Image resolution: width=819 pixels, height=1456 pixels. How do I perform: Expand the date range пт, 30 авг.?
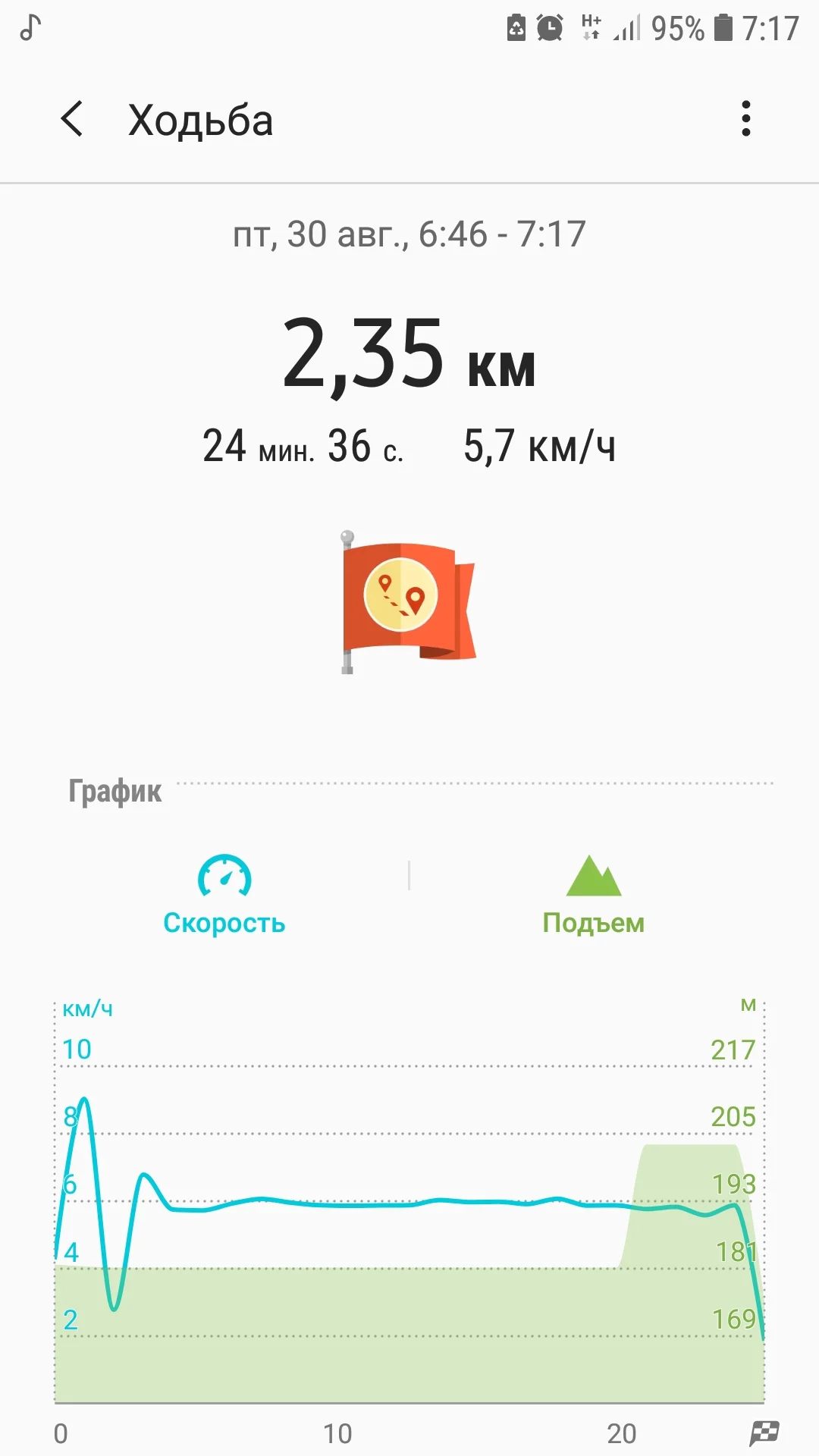click(x=409, y=235)
